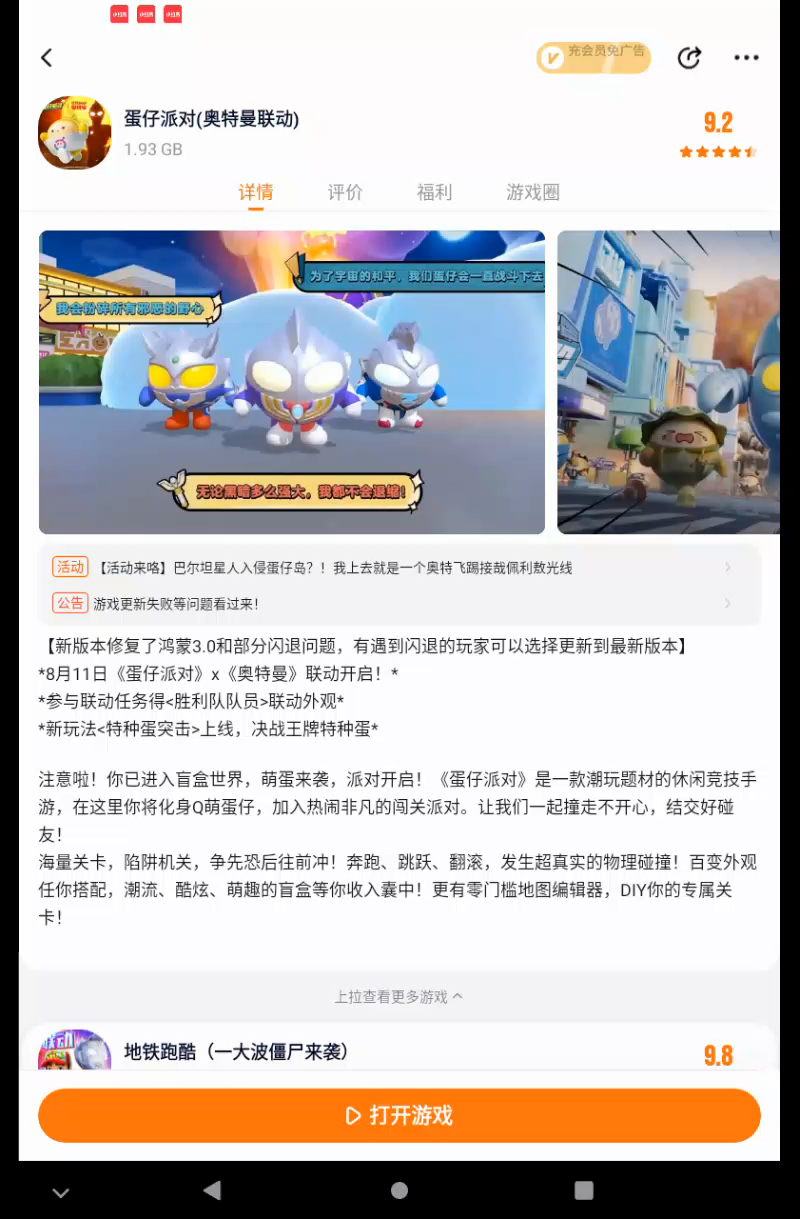Open the 游戏圈 tab
Image resolution: width=800 pixels, height=1219 pixels.
[532, 192]
